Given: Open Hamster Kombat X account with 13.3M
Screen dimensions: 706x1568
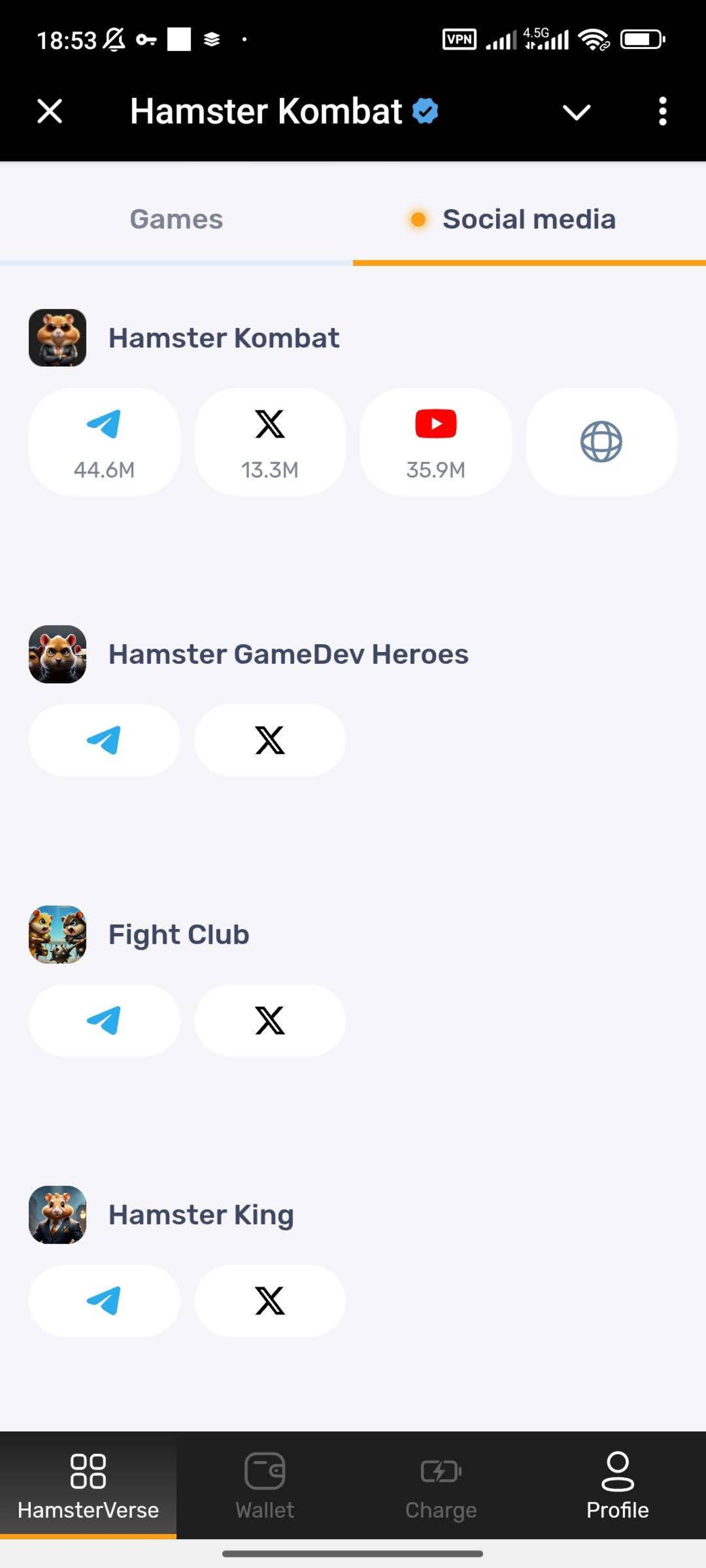Looking at the screenshot, I should point(270,442).
